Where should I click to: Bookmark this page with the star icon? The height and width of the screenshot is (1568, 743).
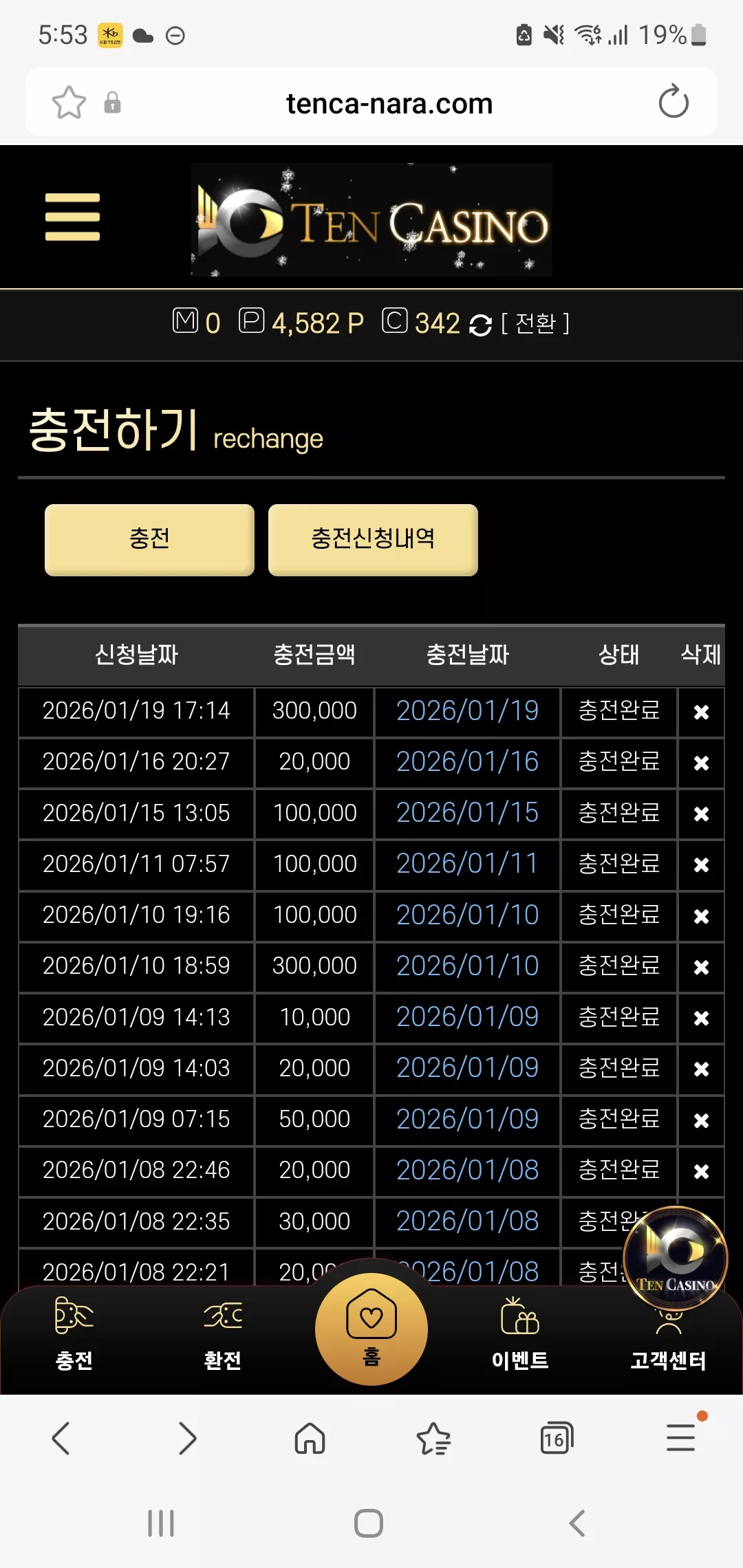69,102
